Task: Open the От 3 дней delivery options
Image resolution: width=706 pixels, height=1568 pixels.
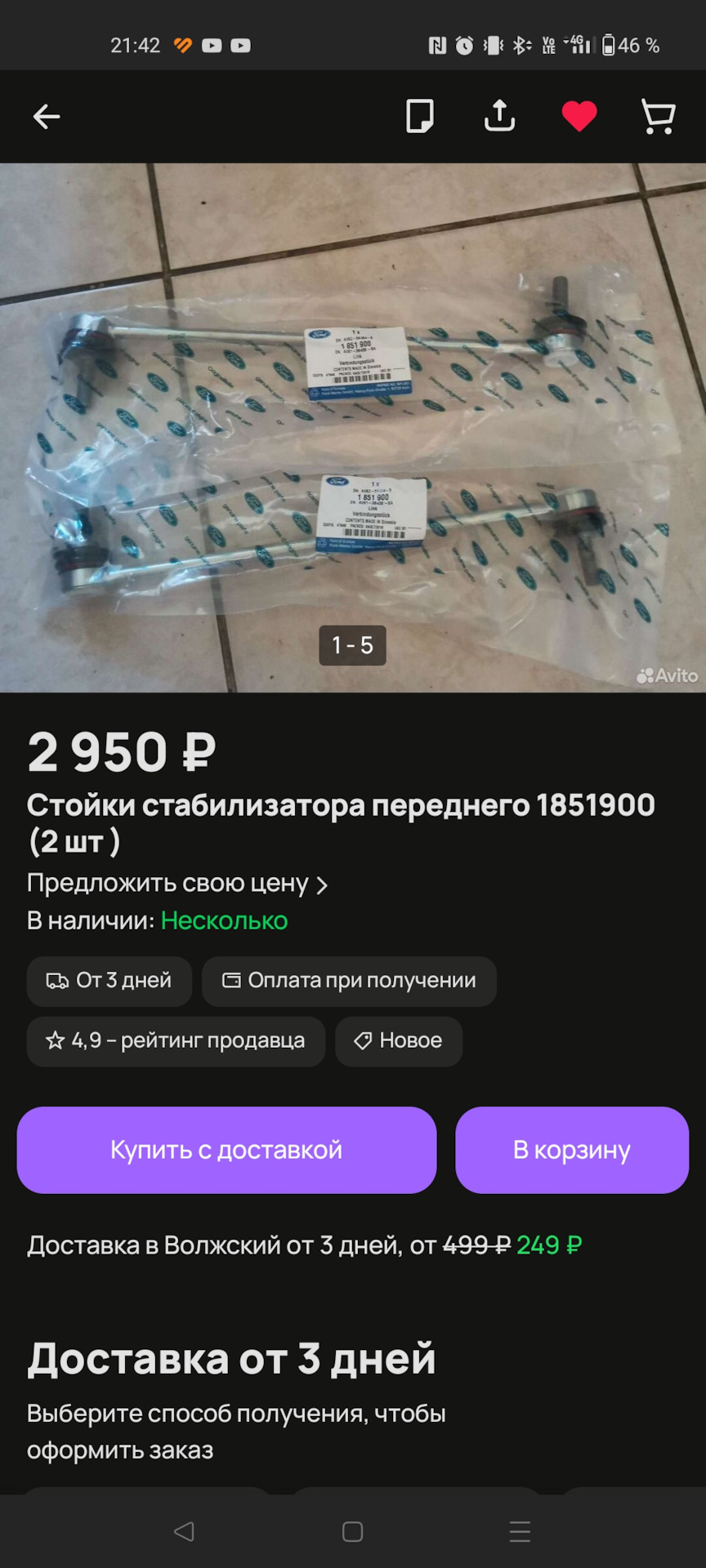Action: [x=109, y=981]
